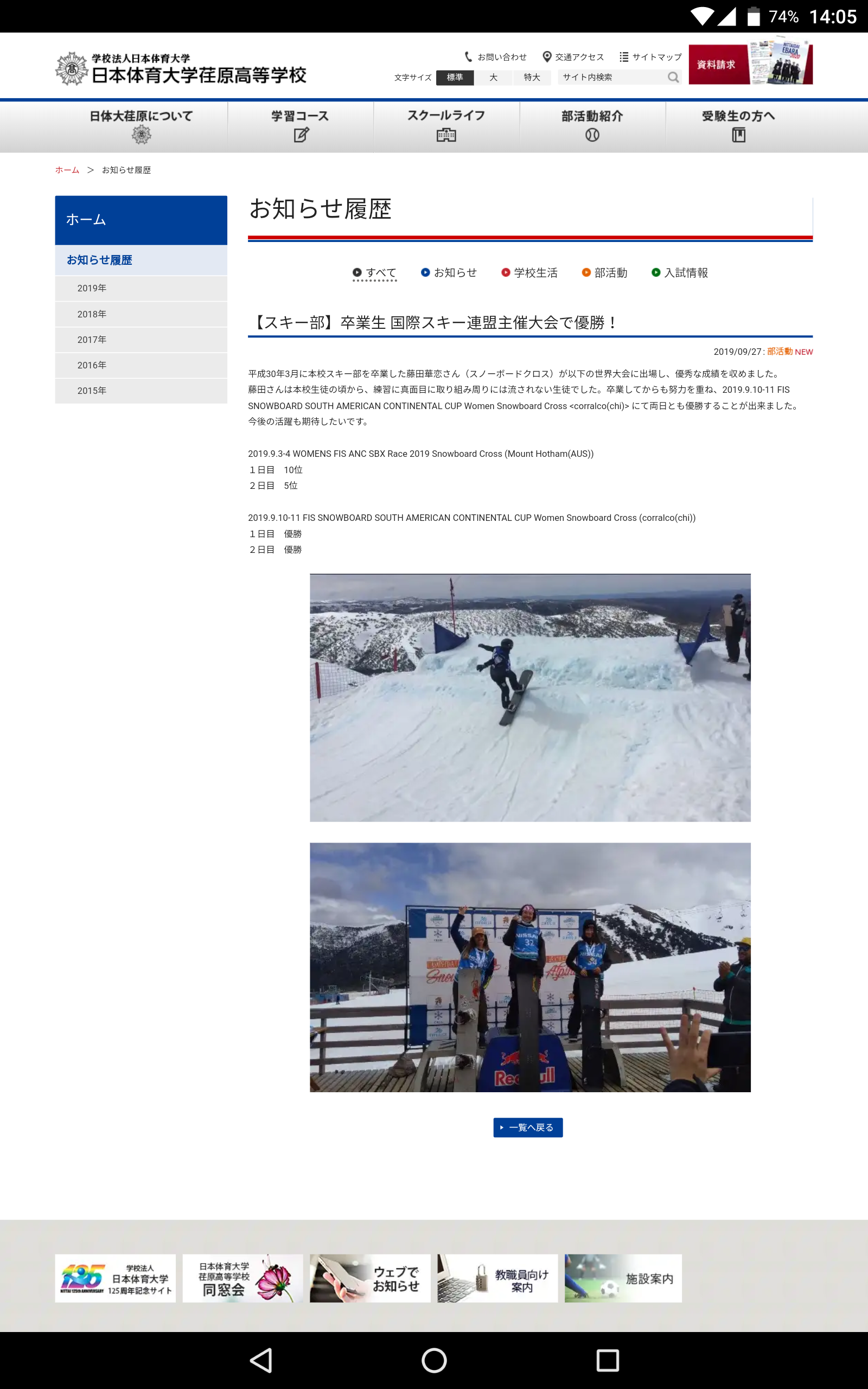The image size is (868, 1389).
Task: Open the 交通アクセス access link
Action: (x=573, y=57)
